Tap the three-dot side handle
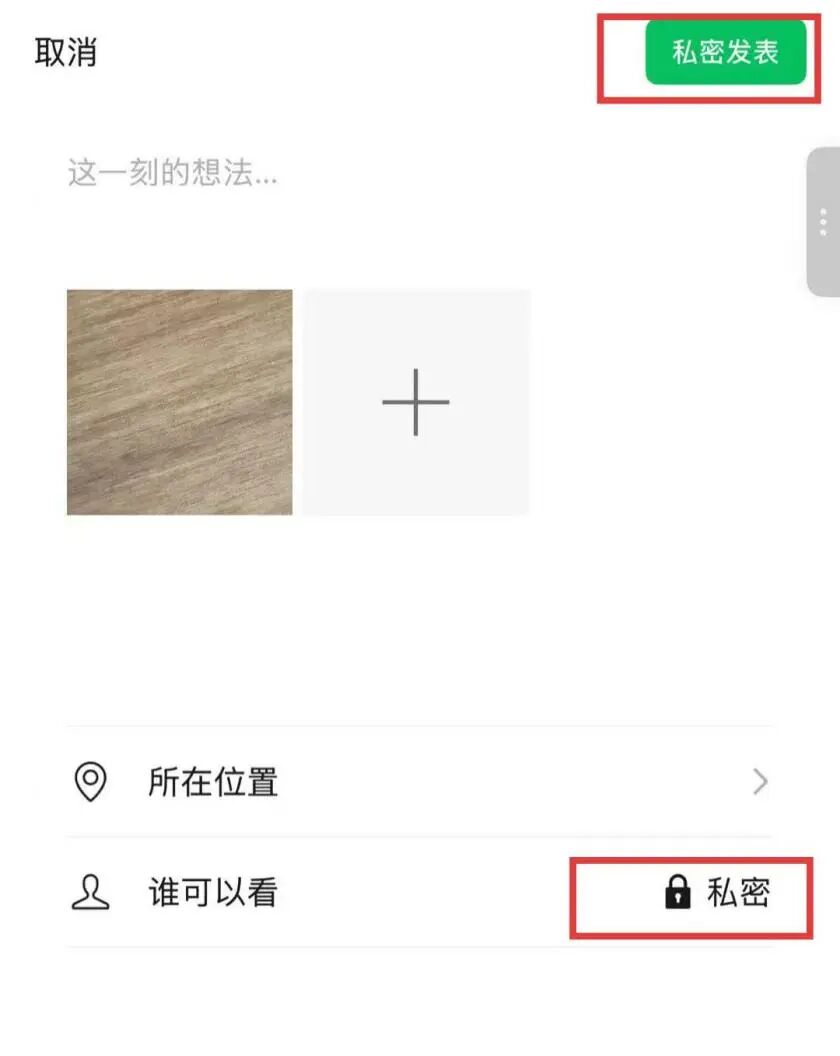The image size is (840, 1056). tap(823, 222)
